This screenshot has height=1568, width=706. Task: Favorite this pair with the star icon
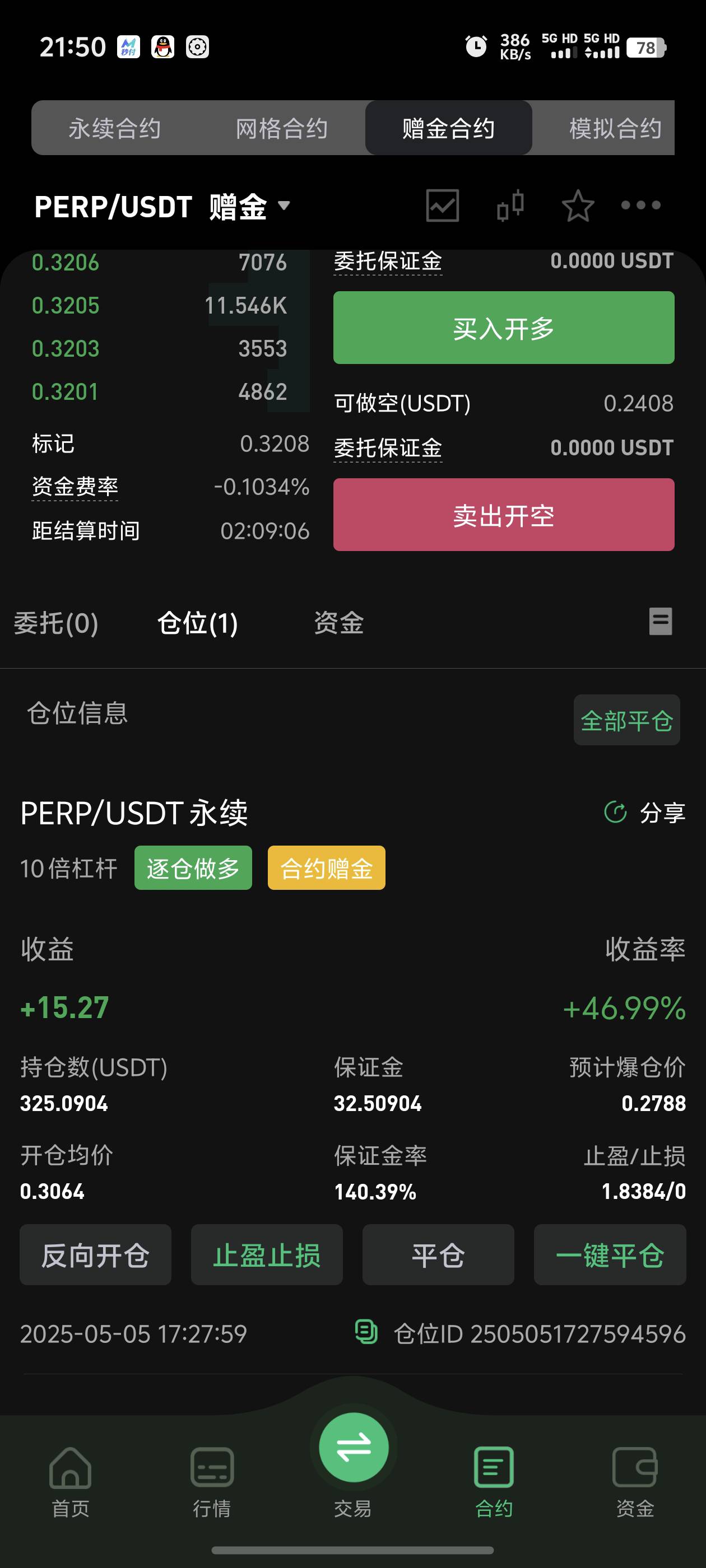coord(578,206)
